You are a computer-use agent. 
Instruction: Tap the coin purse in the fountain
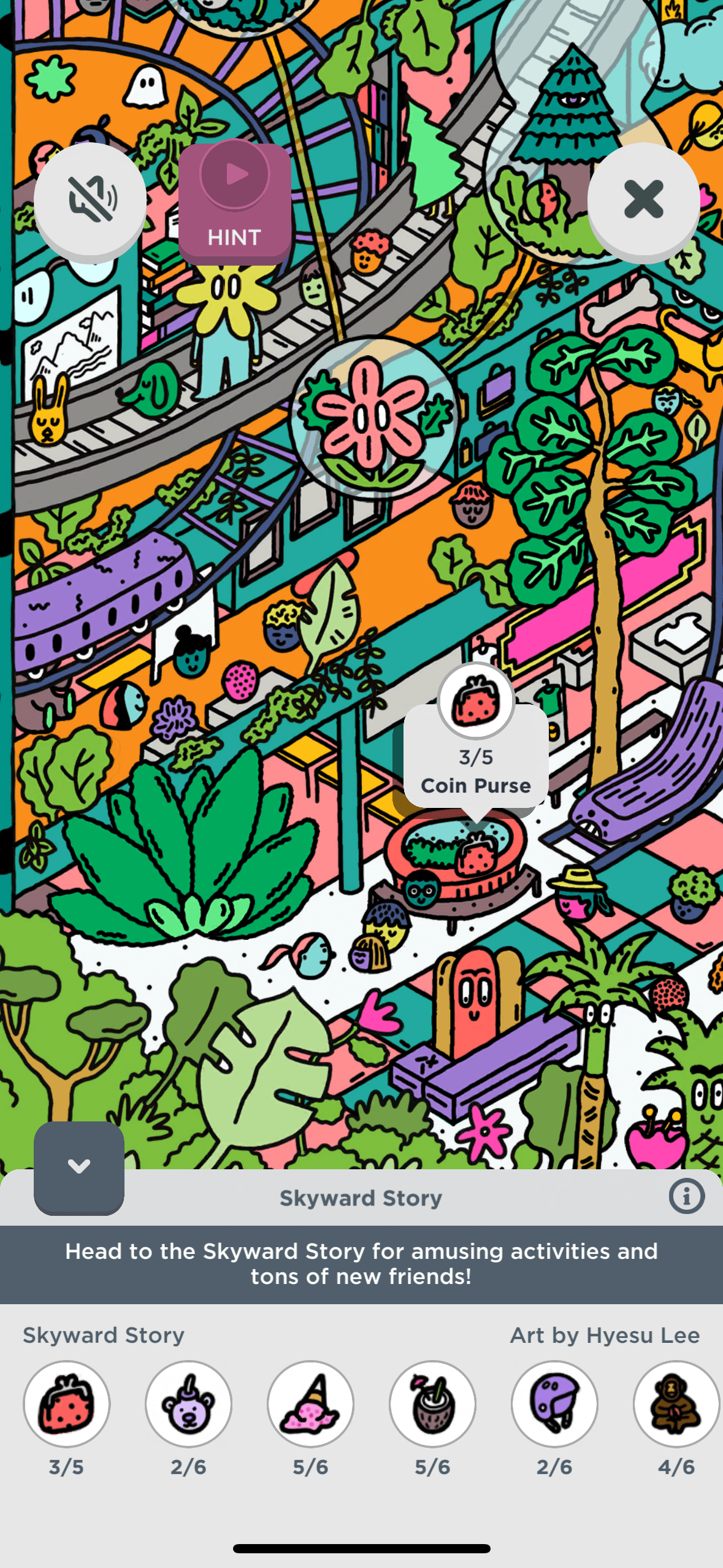click(x=476, y=854)
